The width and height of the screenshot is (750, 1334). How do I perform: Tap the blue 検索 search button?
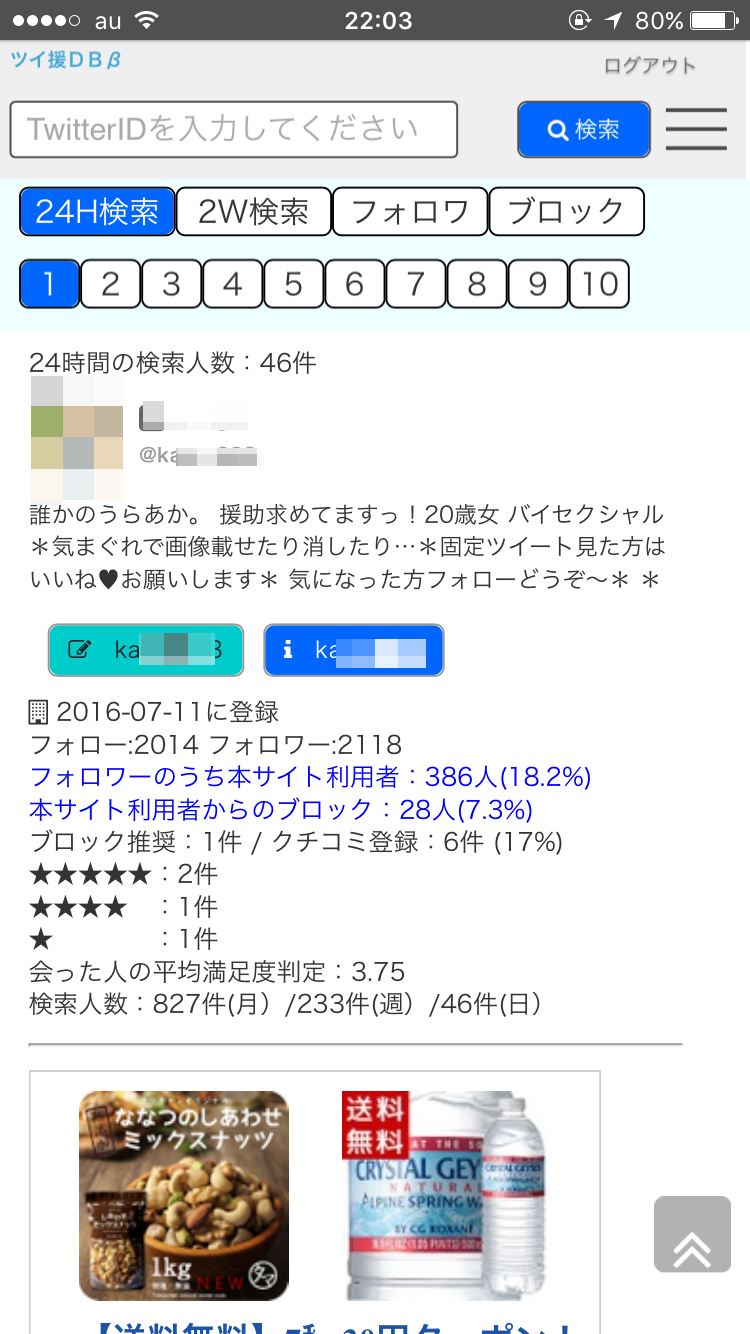coord(584,129)
